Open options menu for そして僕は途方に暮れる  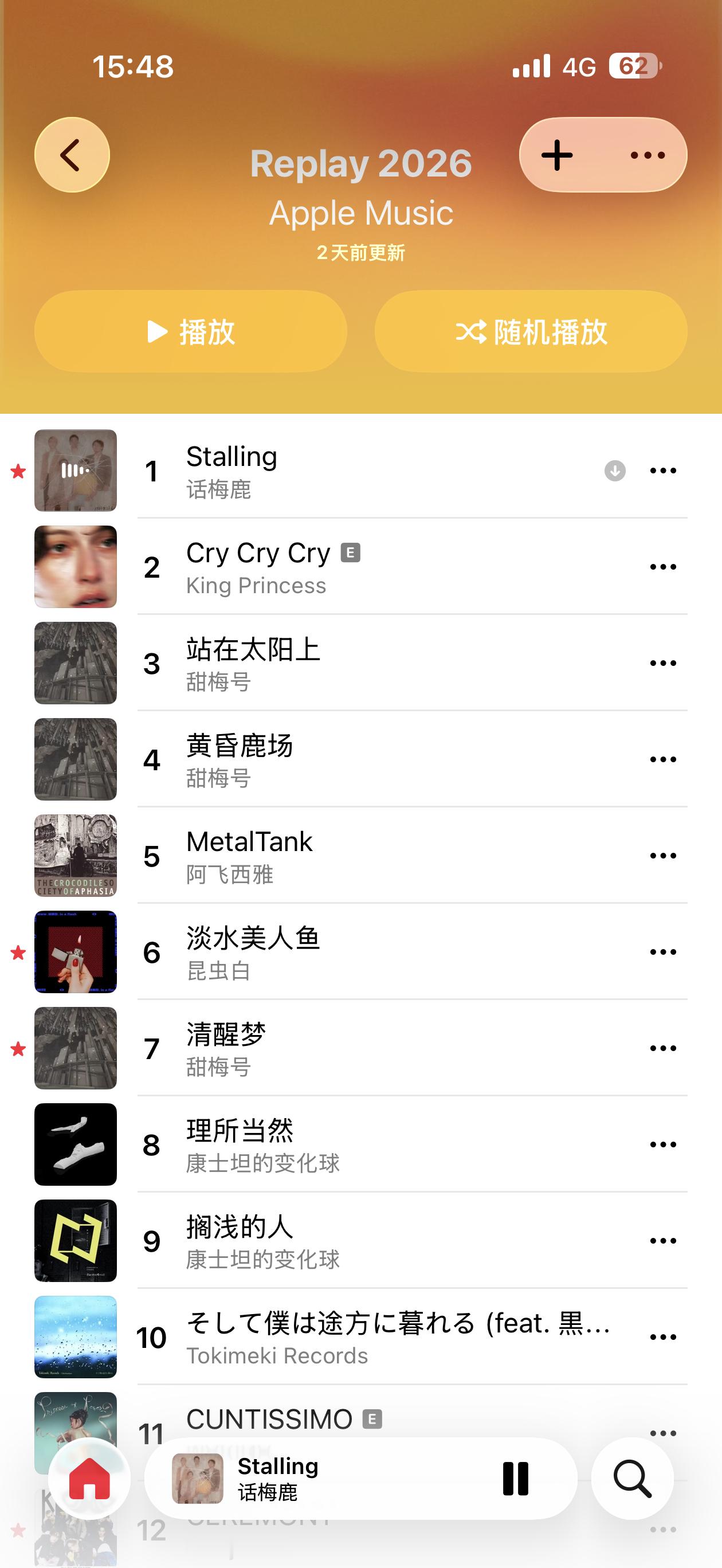(x=663, y=1336)
